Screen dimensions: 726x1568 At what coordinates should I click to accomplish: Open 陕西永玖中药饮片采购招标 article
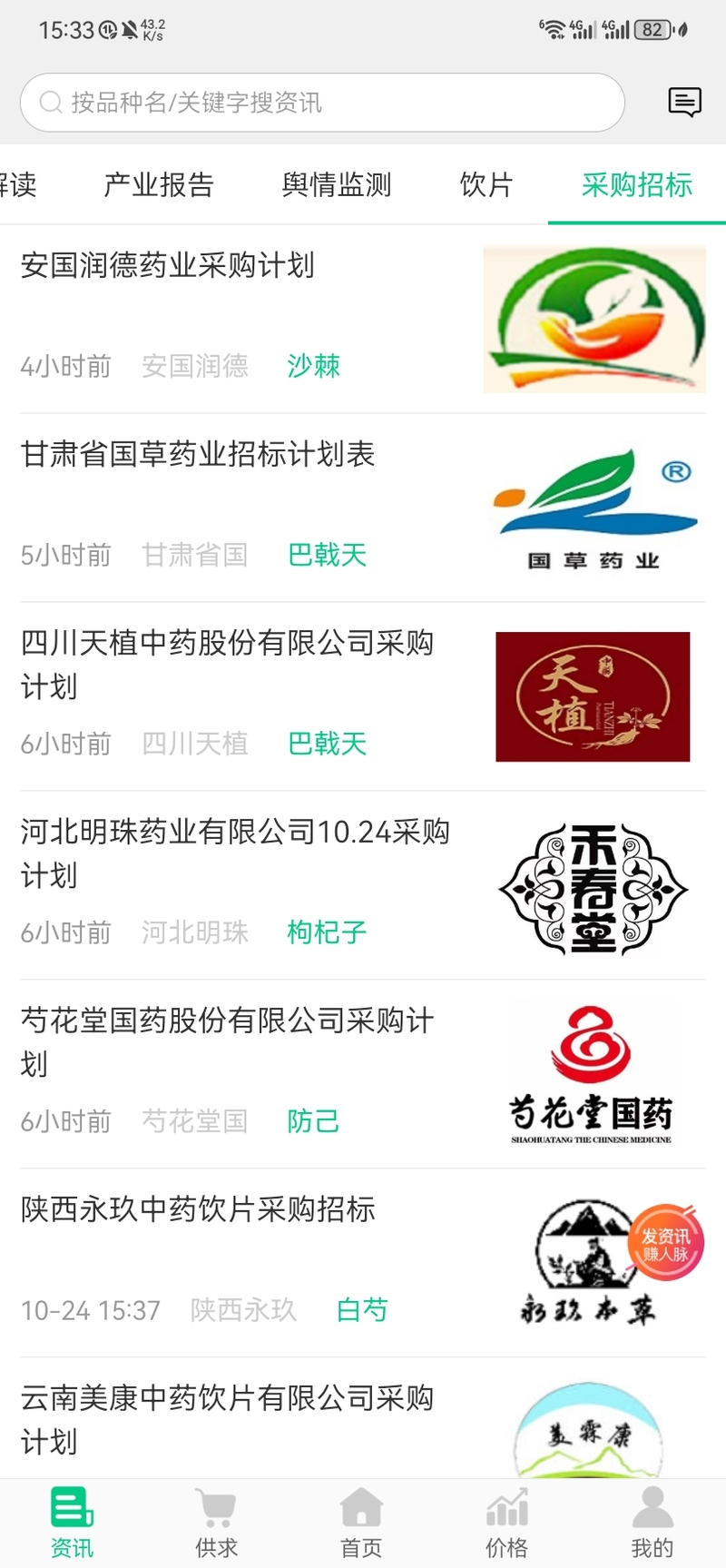(198, 1210)
